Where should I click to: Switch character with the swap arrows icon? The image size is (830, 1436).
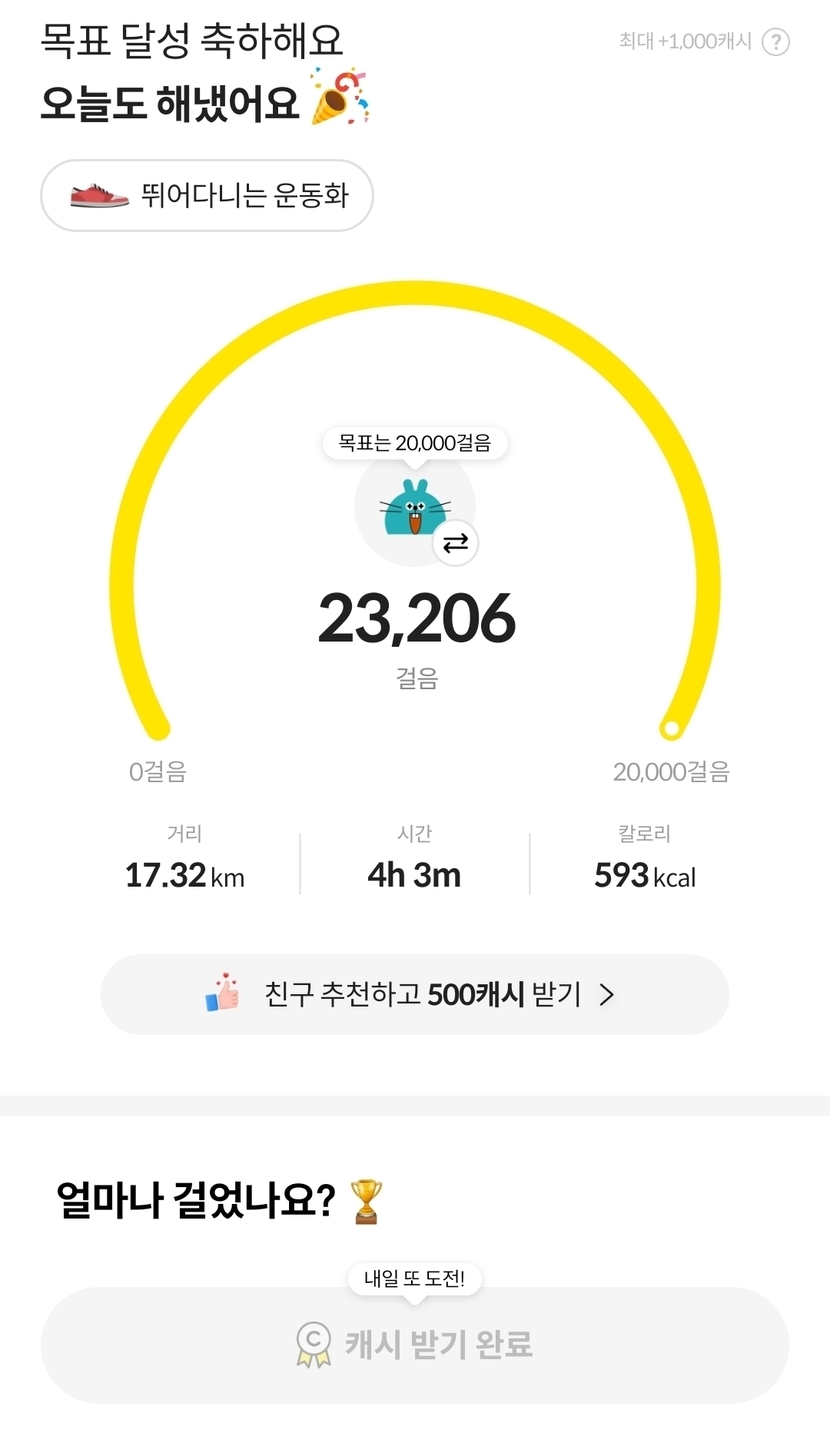point(455,543)
